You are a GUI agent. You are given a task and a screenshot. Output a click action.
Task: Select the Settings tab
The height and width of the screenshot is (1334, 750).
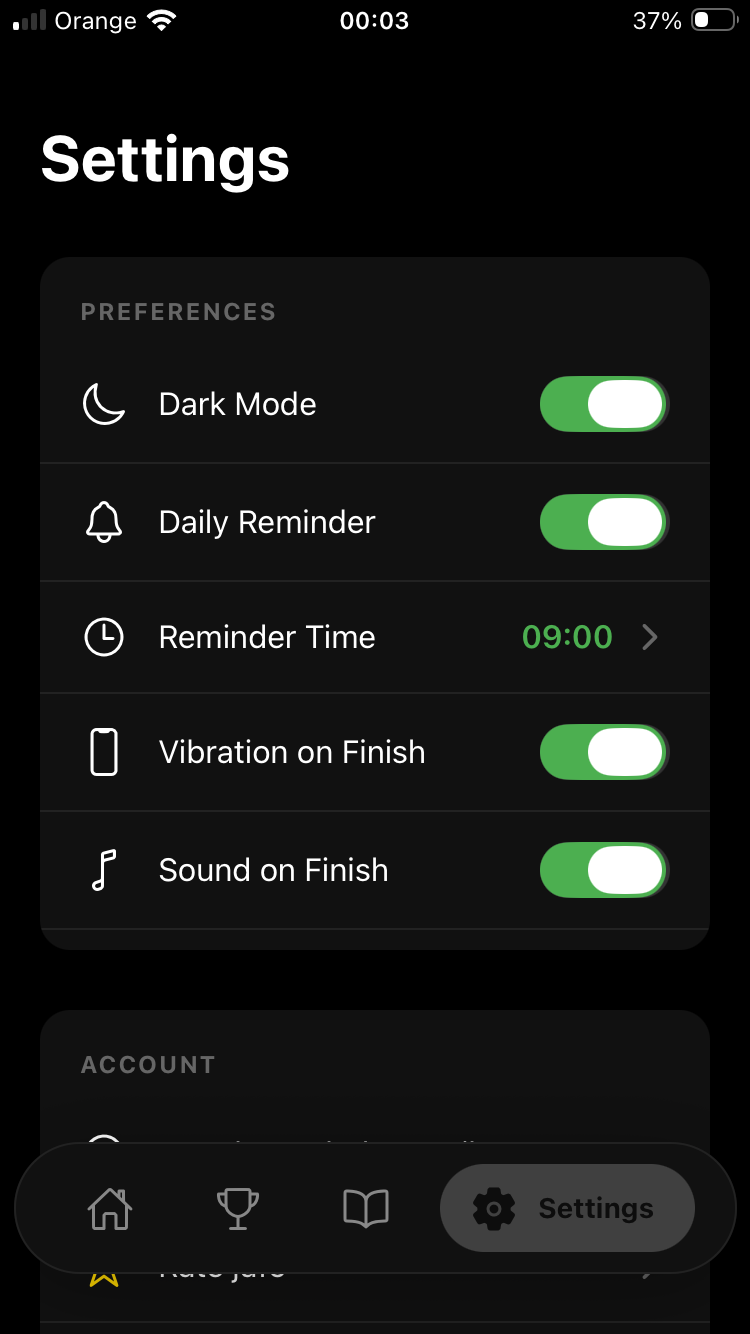coord(566,1208)
